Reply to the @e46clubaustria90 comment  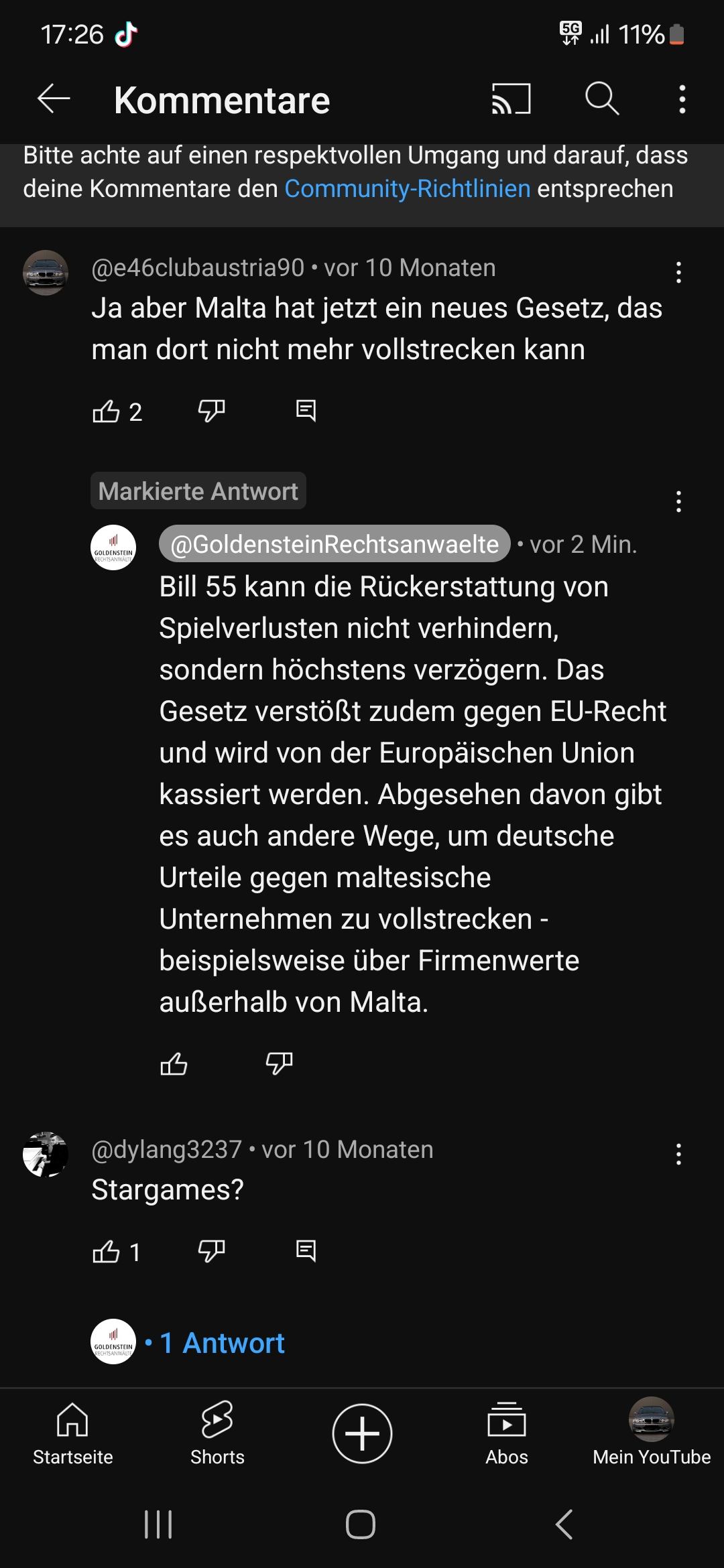coord(306,411)
